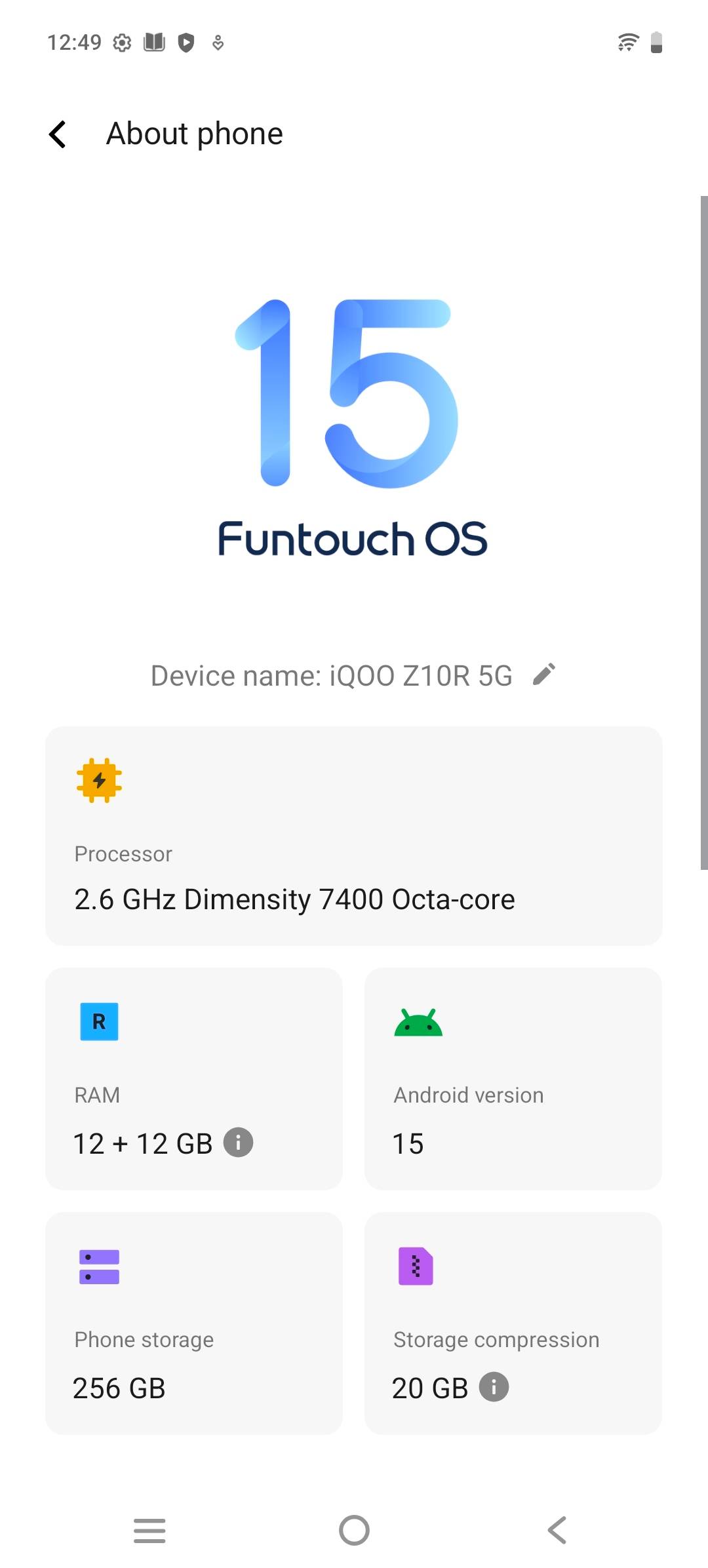Tap the settings gear in status bar
Image resolution: width=708 pixels, height=1568 pixels.
(x=123, y=42)
